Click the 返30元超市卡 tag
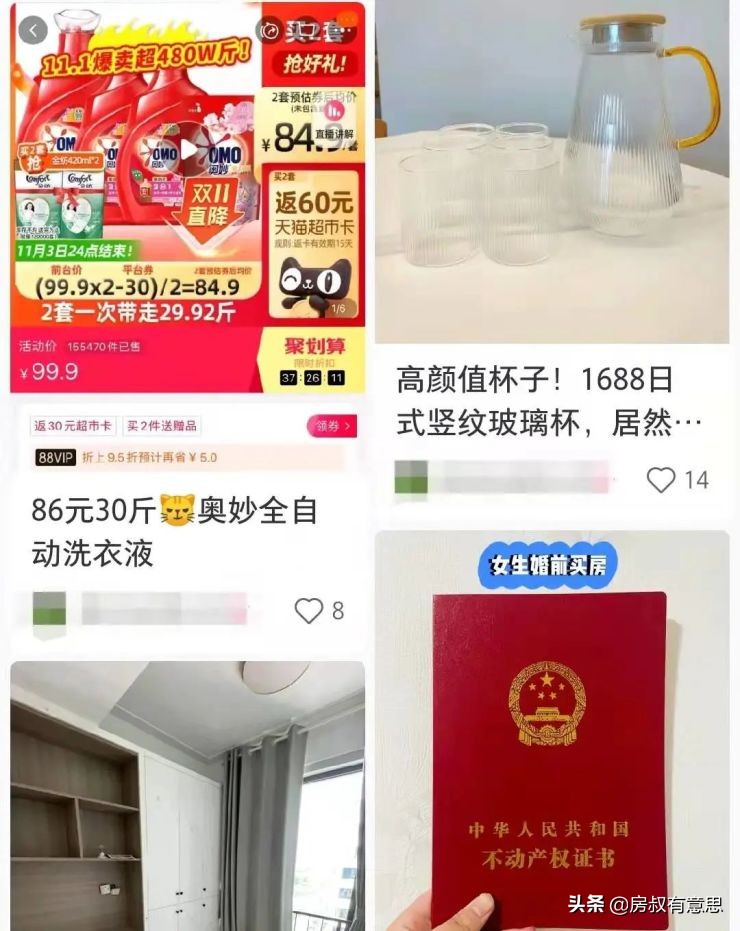Screen dimensions: 740x931 click(73, 425)
